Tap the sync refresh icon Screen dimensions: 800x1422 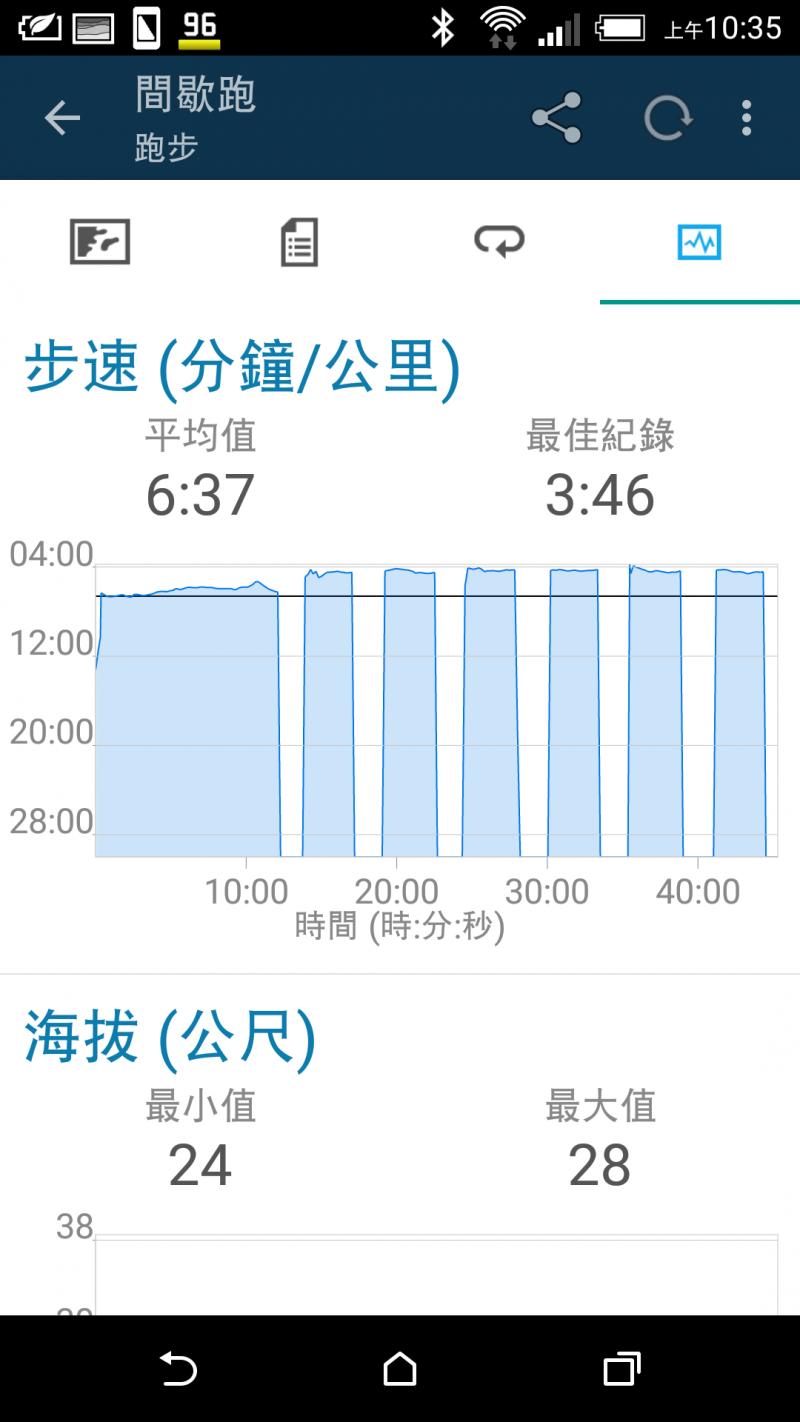coord(668,119)
